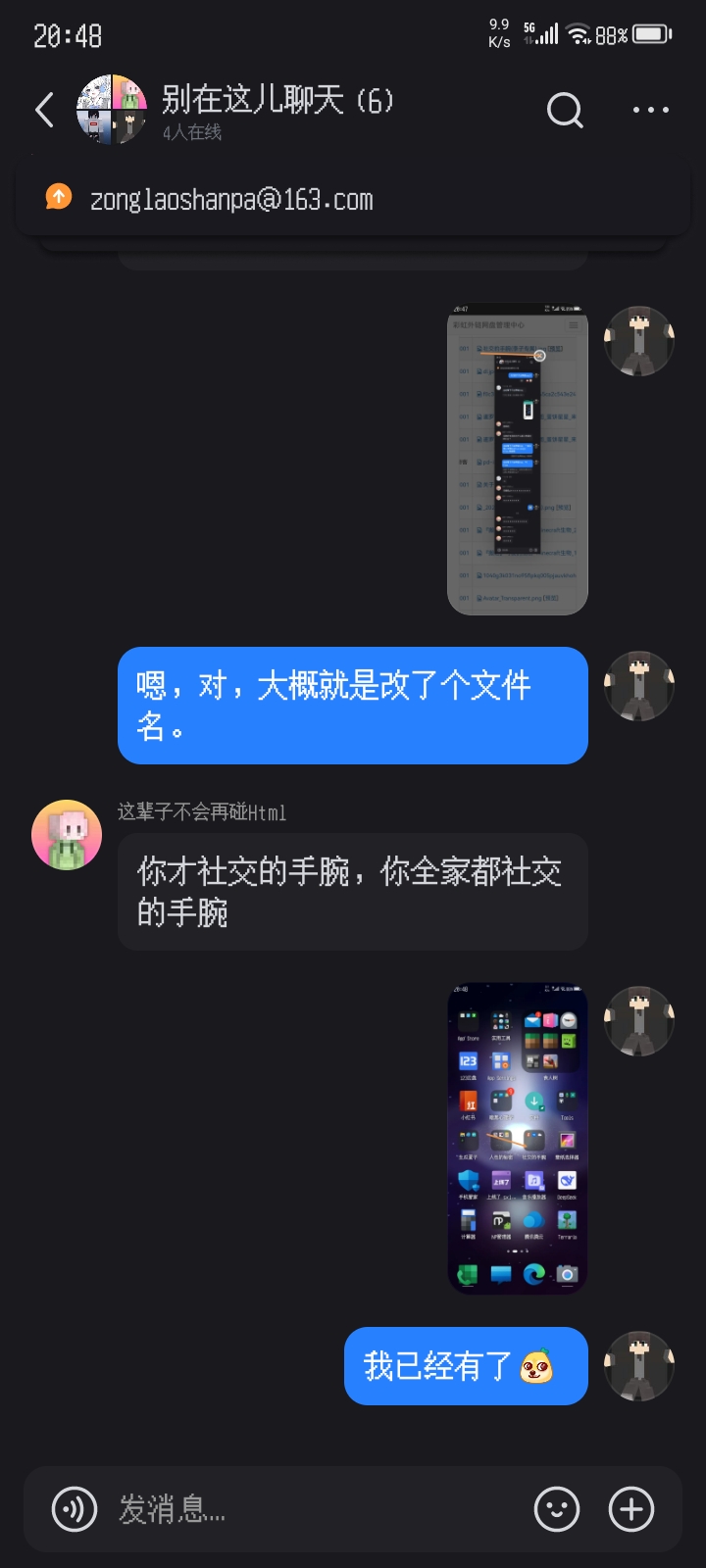View the shared file manager screenshot image

[x=517, y=460]
